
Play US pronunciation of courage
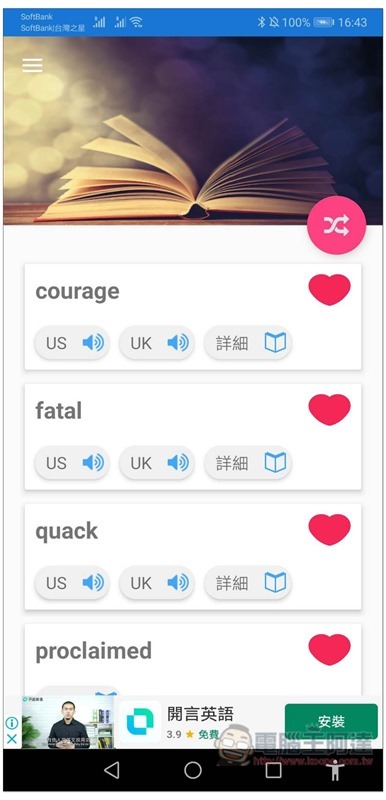[72, 343]
